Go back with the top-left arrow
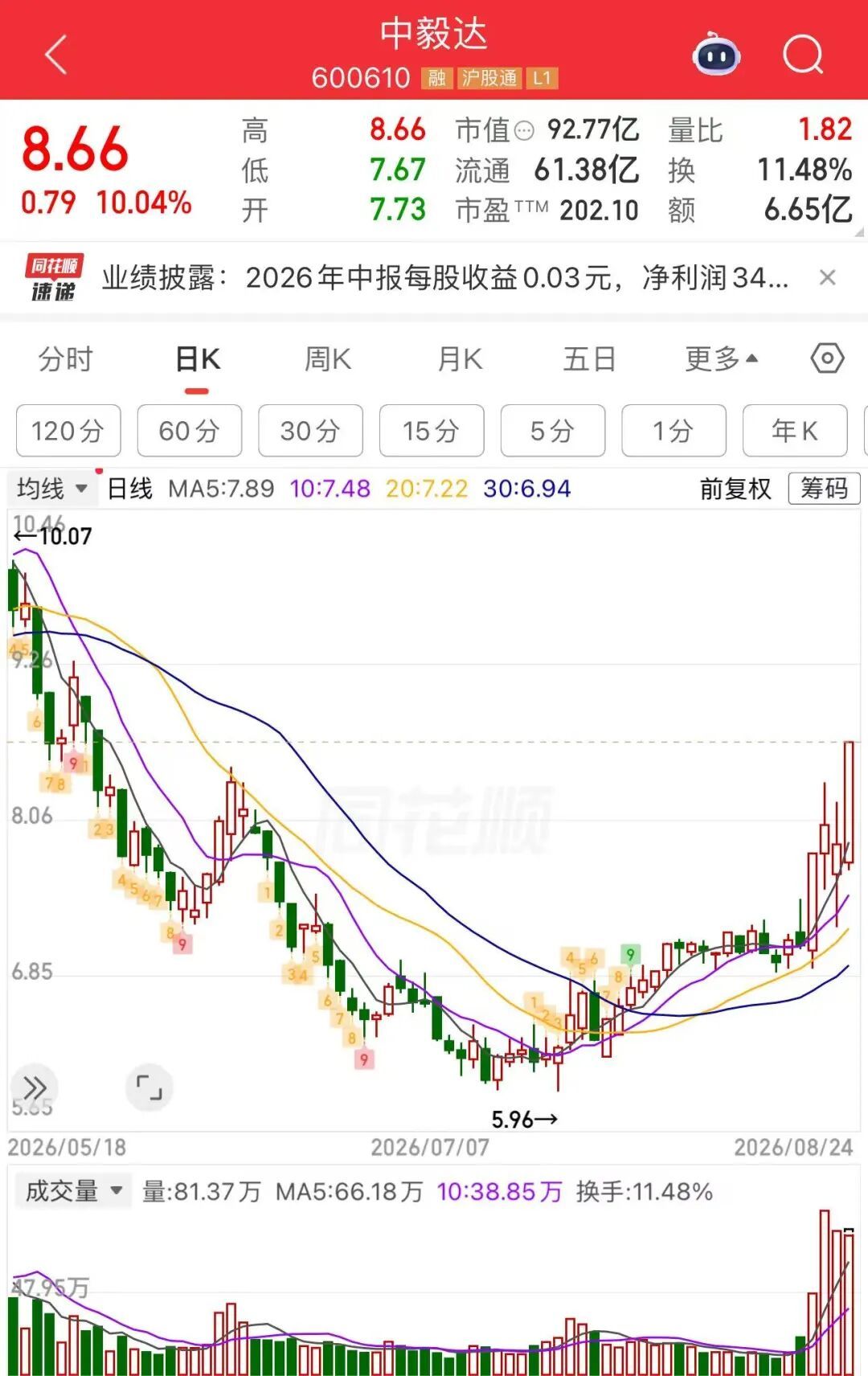This screenshot has height=1376, width=868. (x=55, y=55)
